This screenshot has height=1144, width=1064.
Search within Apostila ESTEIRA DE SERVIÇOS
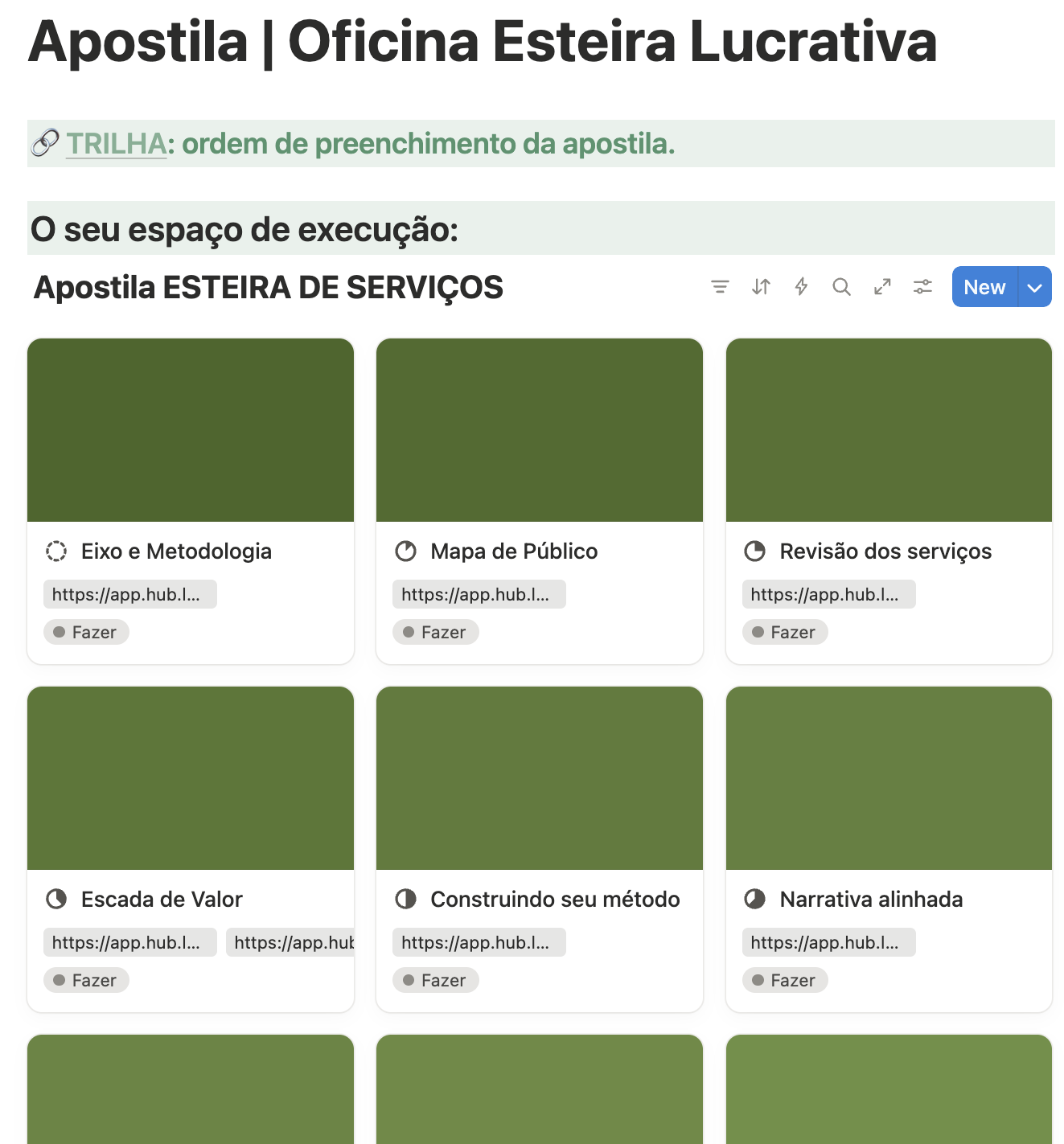point(841,287)
